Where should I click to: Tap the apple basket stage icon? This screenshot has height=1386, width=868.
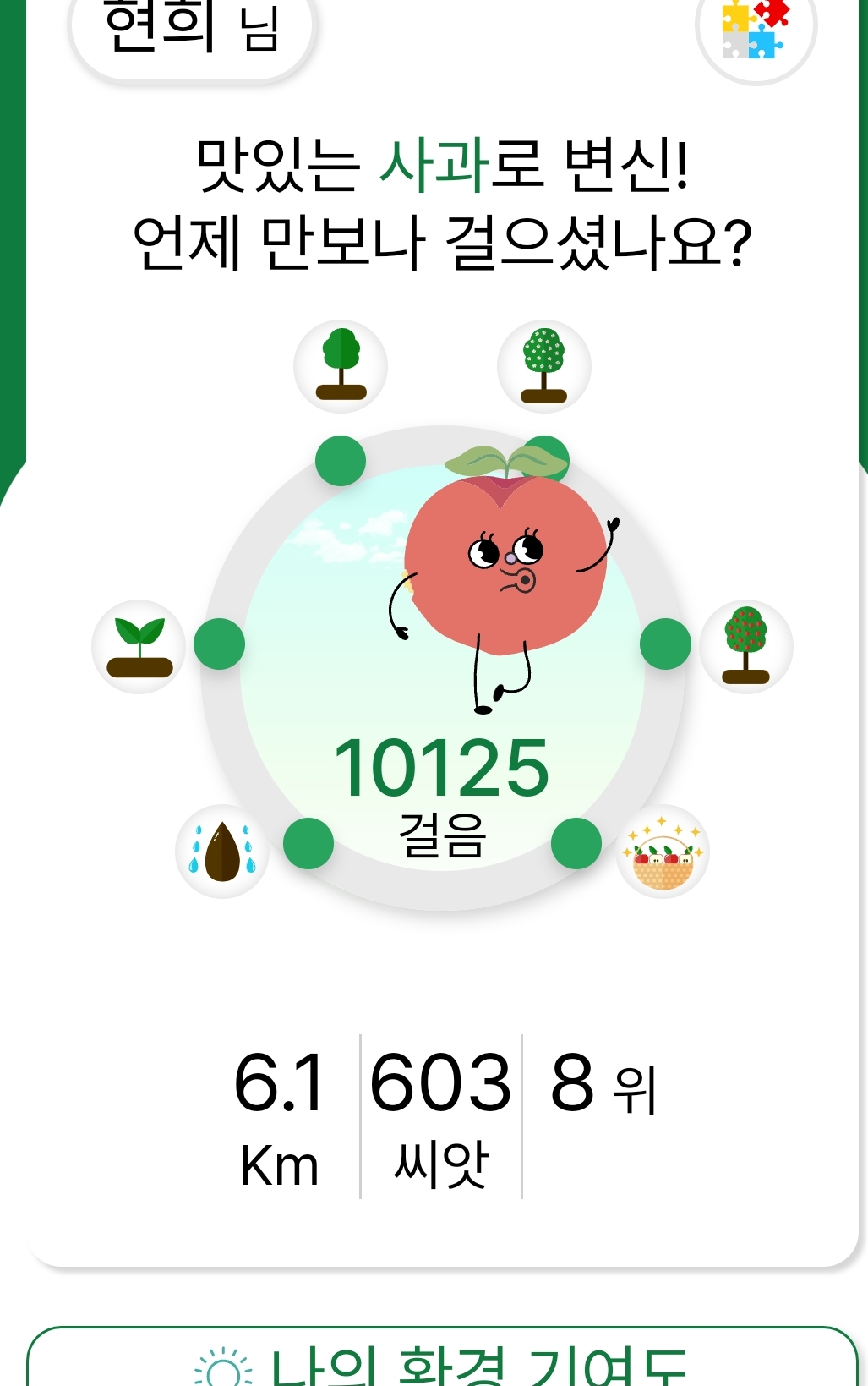tap(663, 852)
